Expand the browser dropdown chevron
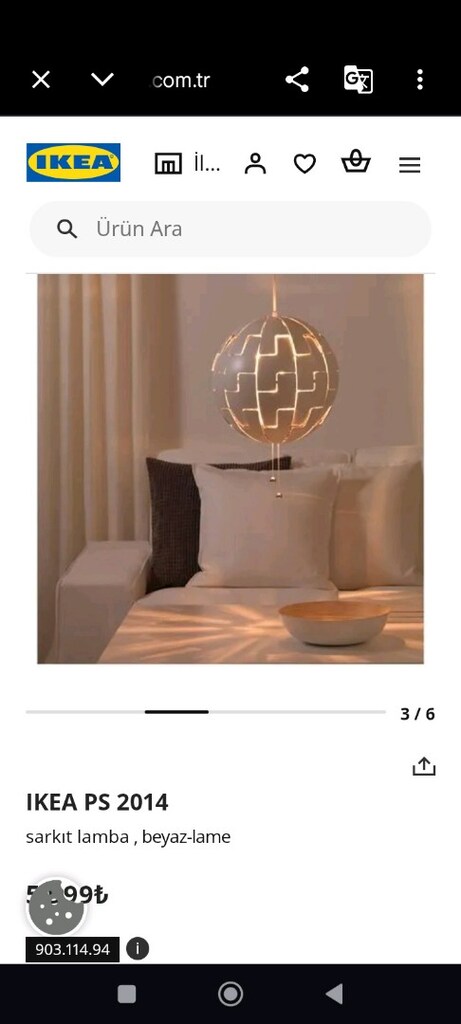This screenshot has height=1024, width=461. click(103, 80)
